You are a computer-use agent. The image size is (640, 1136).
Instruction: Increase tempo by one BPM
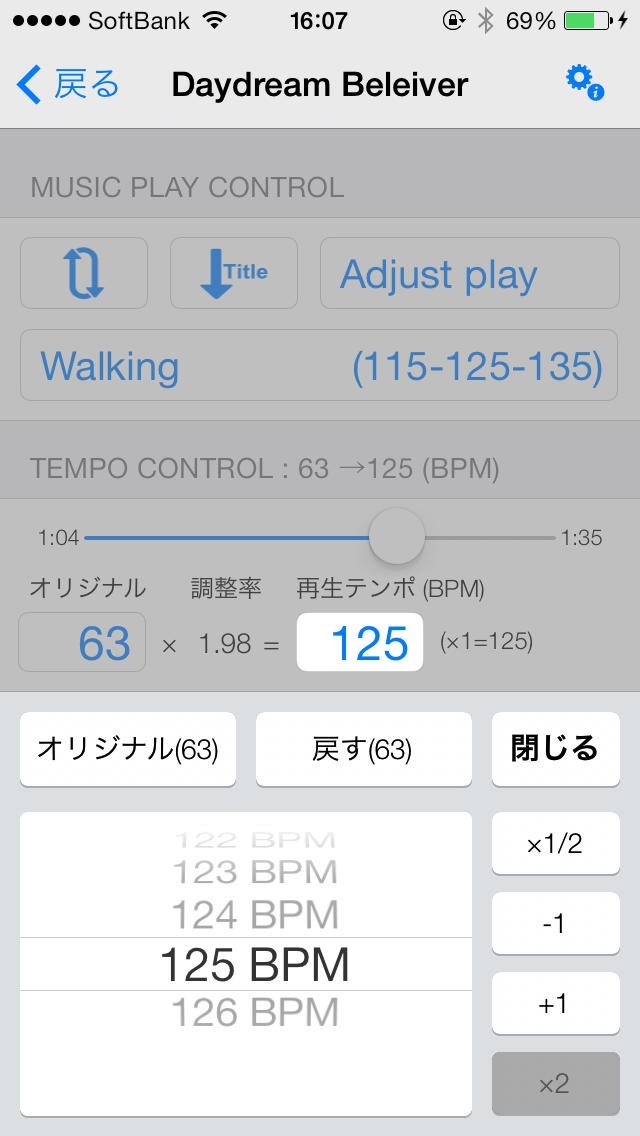point(555,1004)
